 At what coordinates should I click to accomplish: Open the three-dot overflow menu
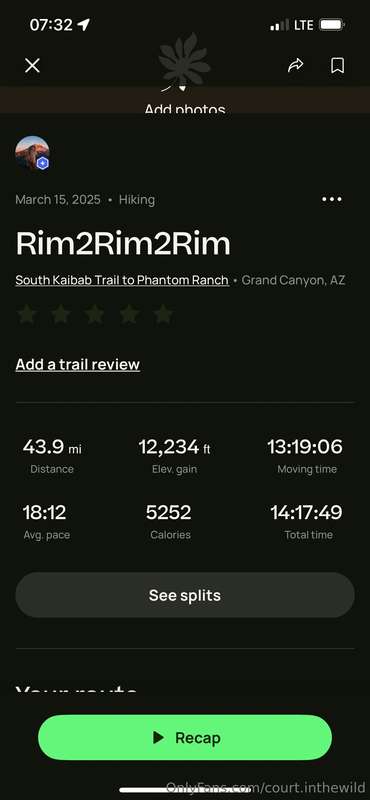tap(332, 199)
